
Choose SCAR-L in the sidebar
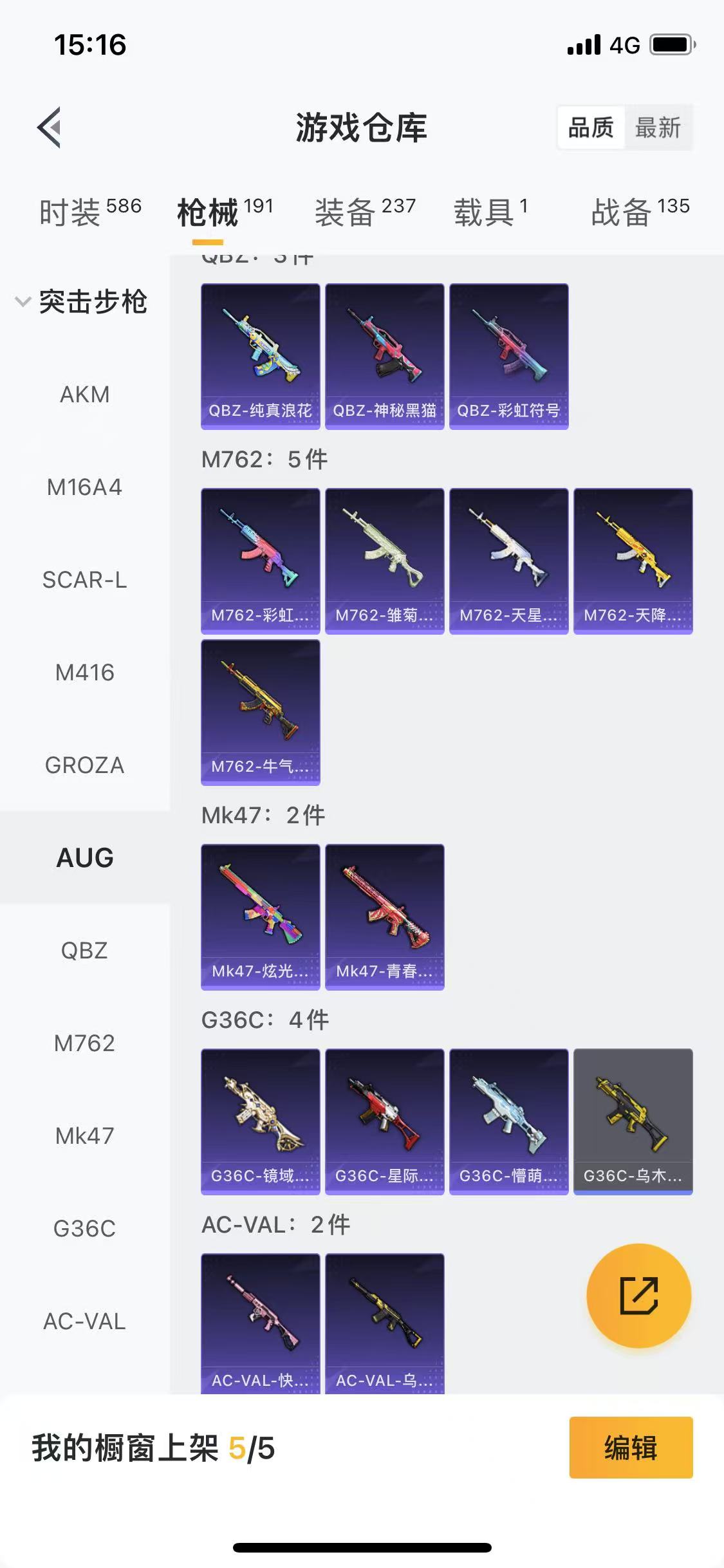pos(84,579)
